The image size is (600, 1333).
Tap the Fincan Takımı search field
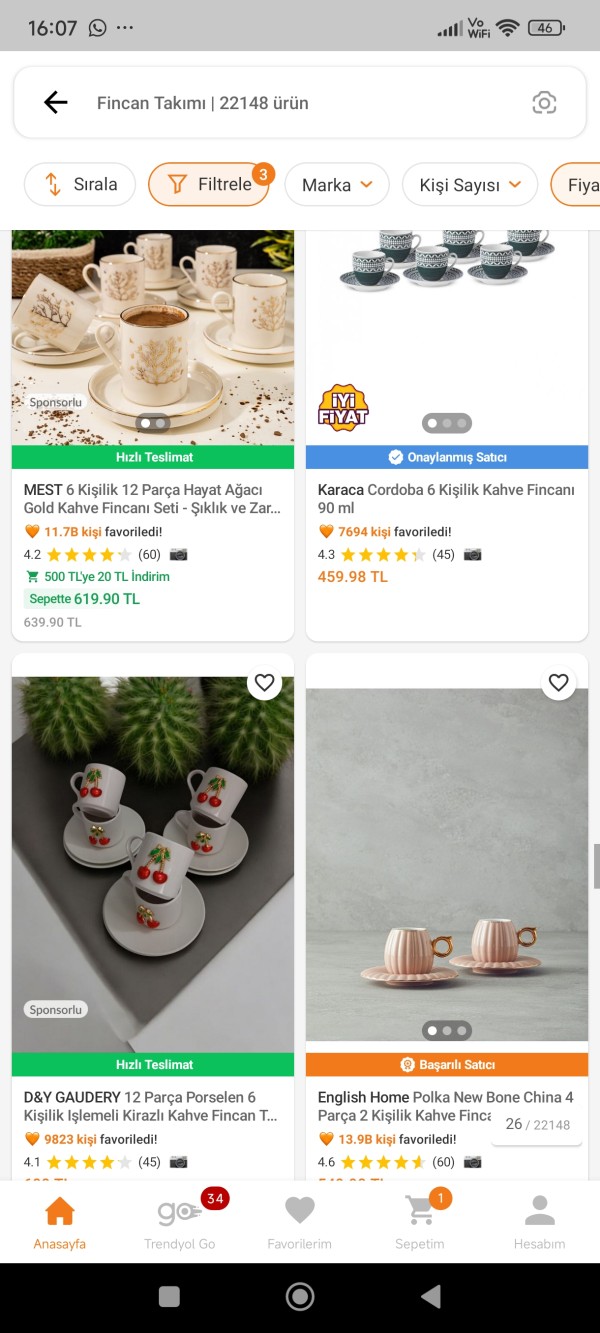(300, 102)
